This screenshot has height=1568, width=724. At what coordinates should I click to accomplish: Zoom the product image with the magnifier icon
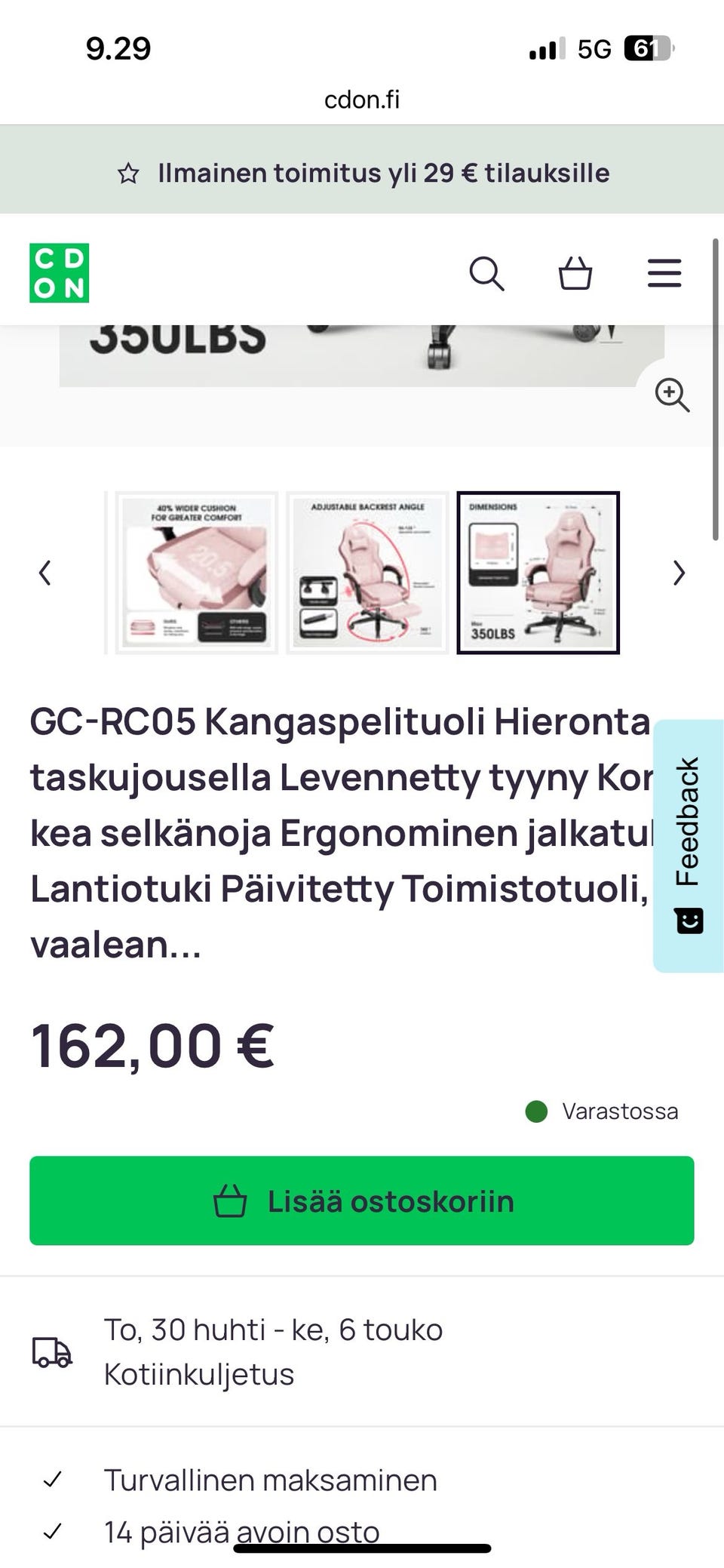tap(673, 395)
